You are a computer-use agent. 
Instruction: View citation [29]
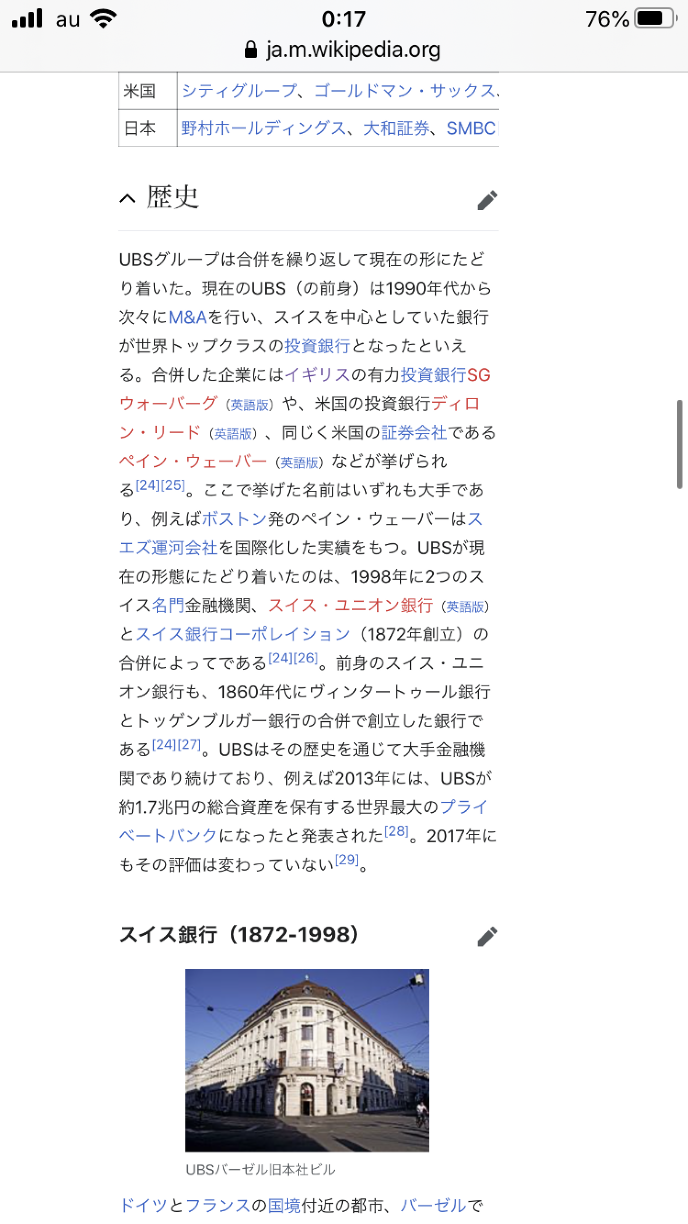(x=346, y=860)
